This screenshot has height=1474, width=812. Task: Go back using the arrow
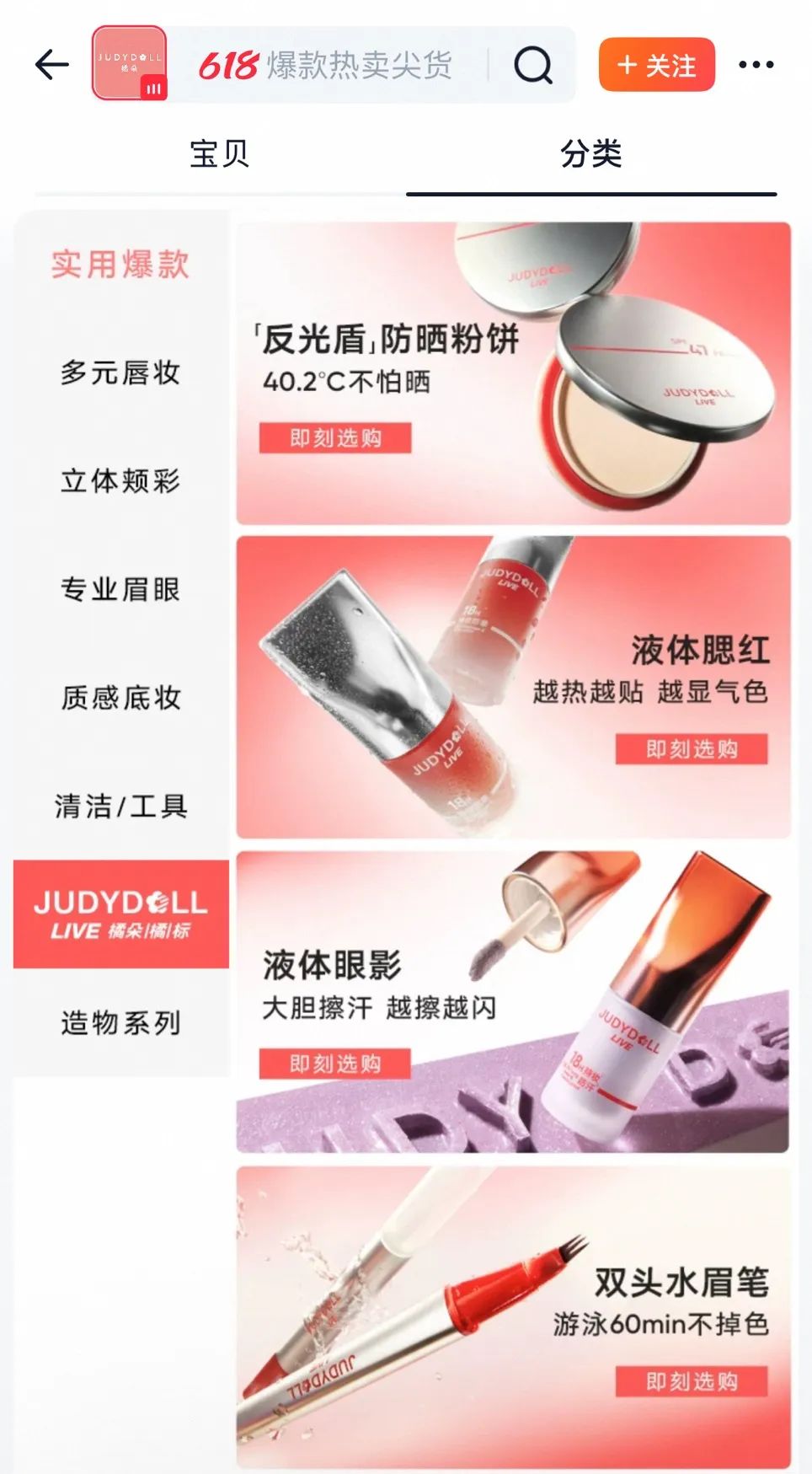[x=51, y=65]
